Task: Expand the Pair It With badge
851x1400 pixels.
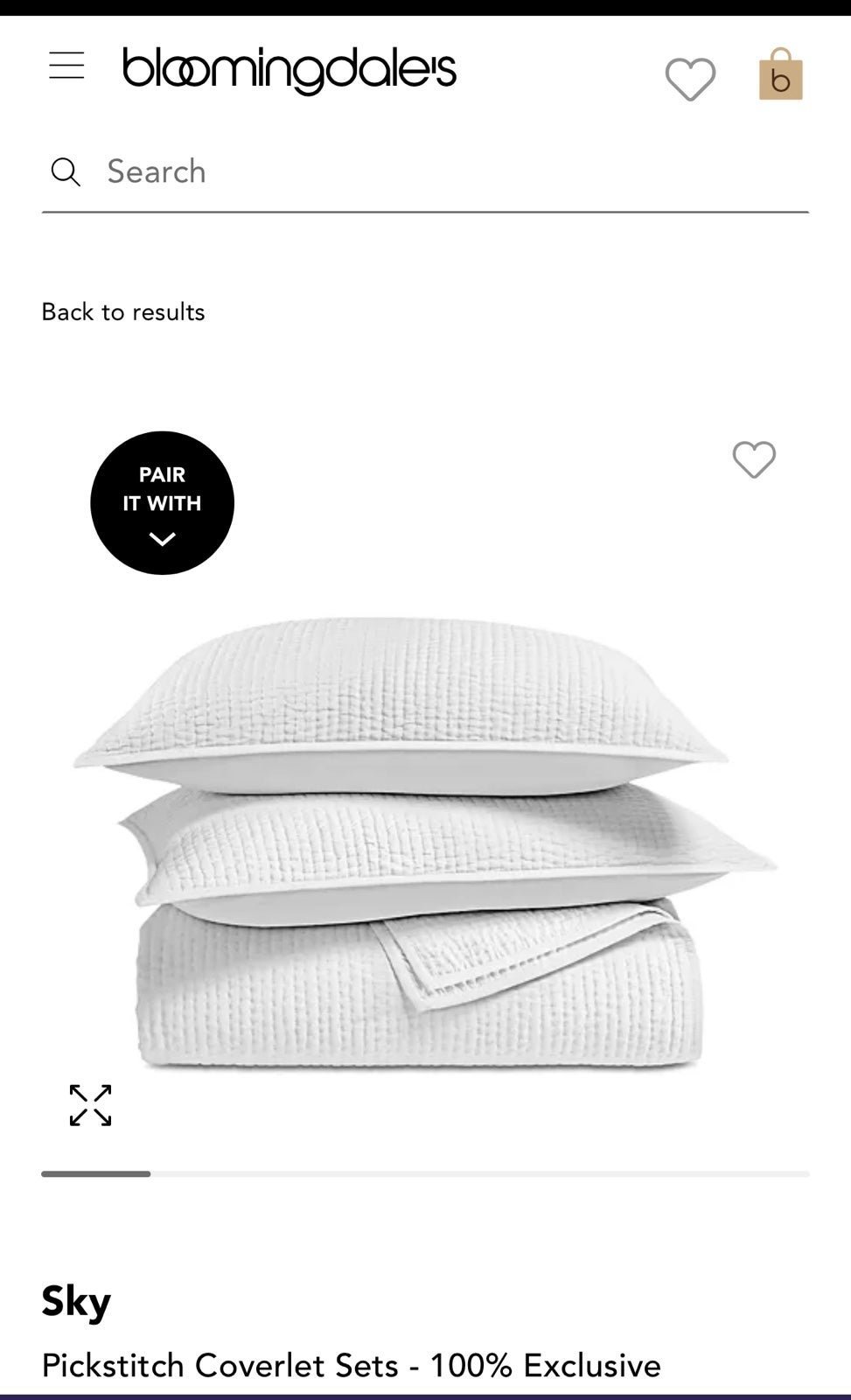Action: click(x=162, y=503)
